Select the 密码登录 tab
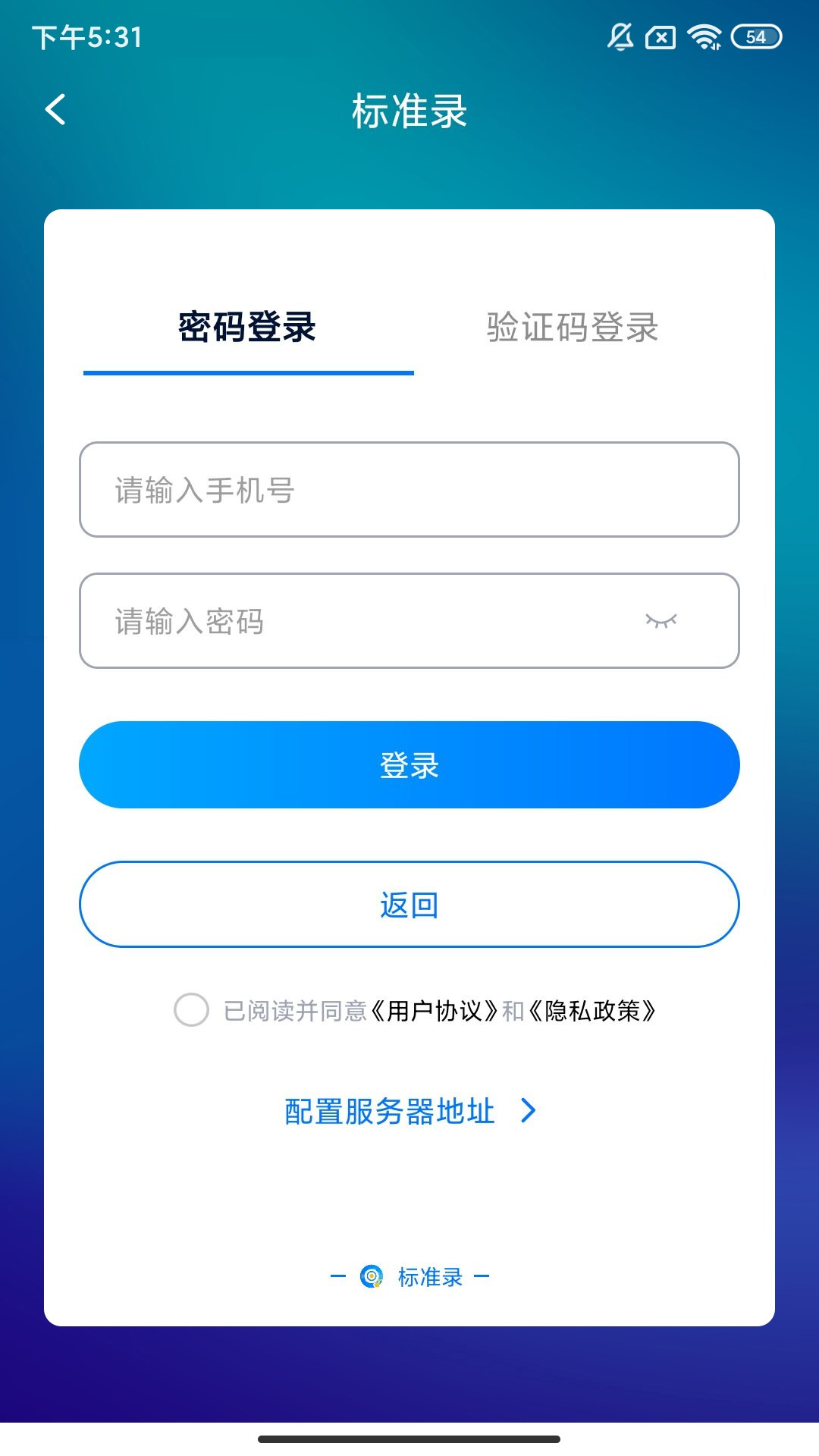Screen dimensions: 819x1456 click(249, 328)
